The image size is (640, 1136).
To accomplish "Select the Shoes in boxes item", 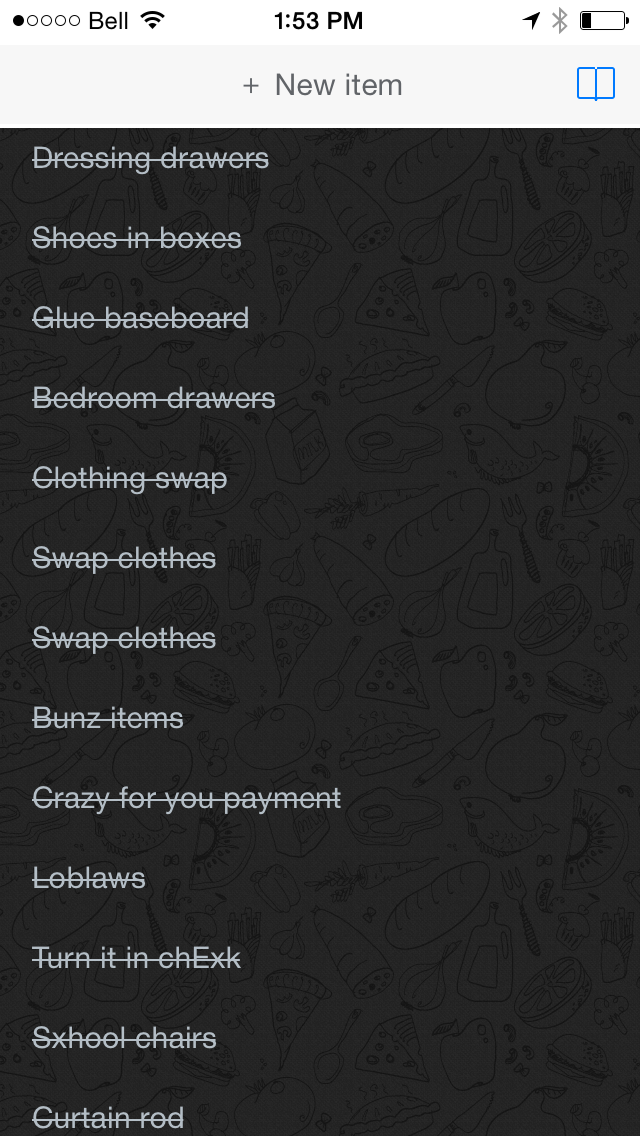I will pos(137,238).
